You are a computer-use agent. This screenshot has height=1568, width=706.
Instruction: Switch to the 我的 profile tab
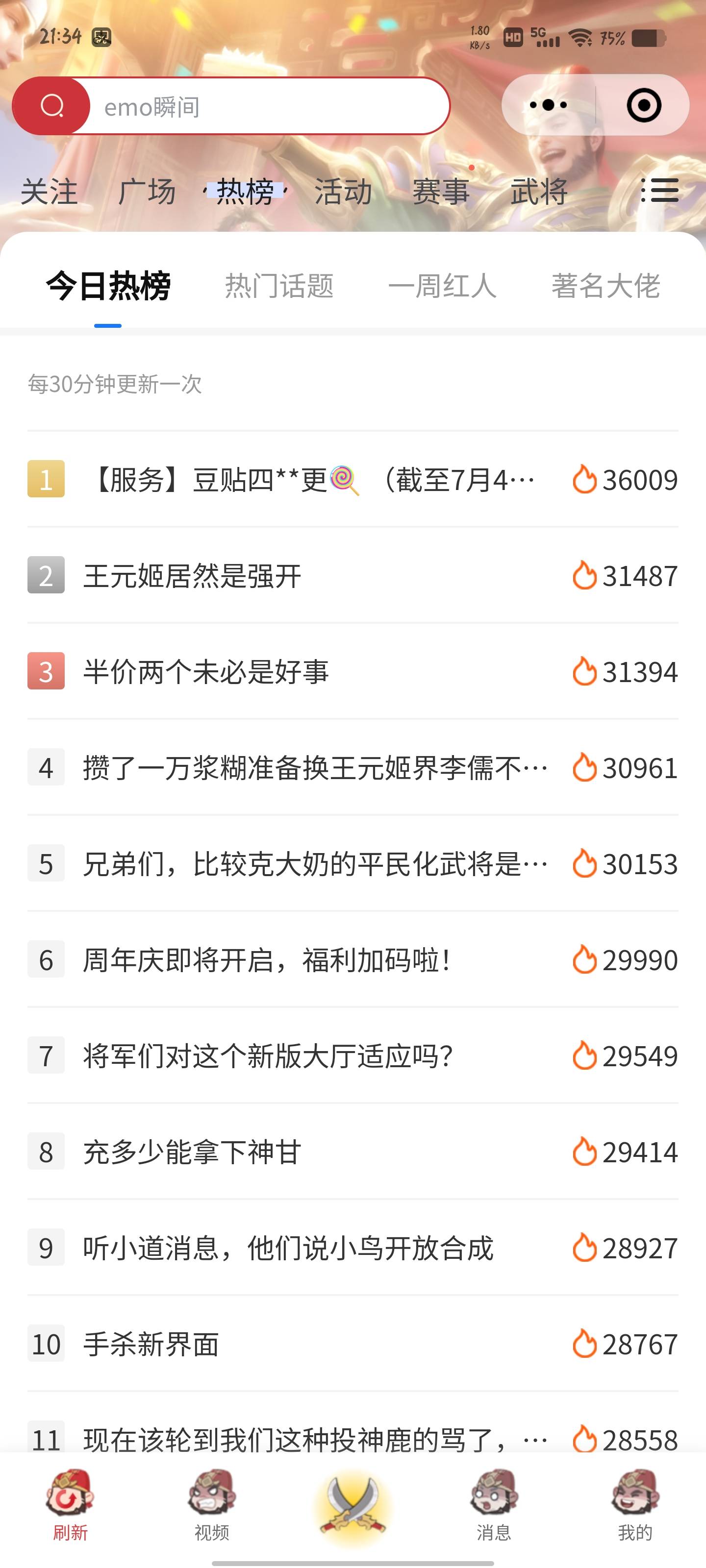coord(635,1505)
